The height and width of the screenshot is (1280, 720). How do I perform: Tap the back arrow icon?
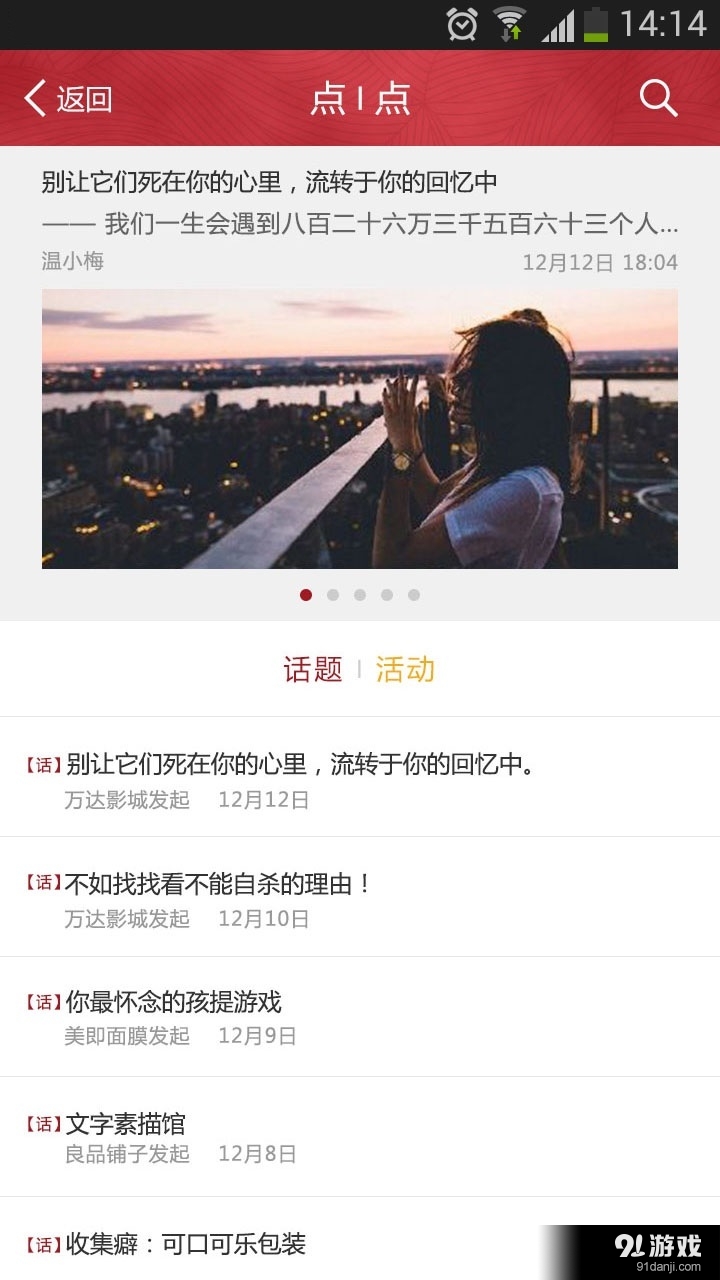(x=32, y=98)
